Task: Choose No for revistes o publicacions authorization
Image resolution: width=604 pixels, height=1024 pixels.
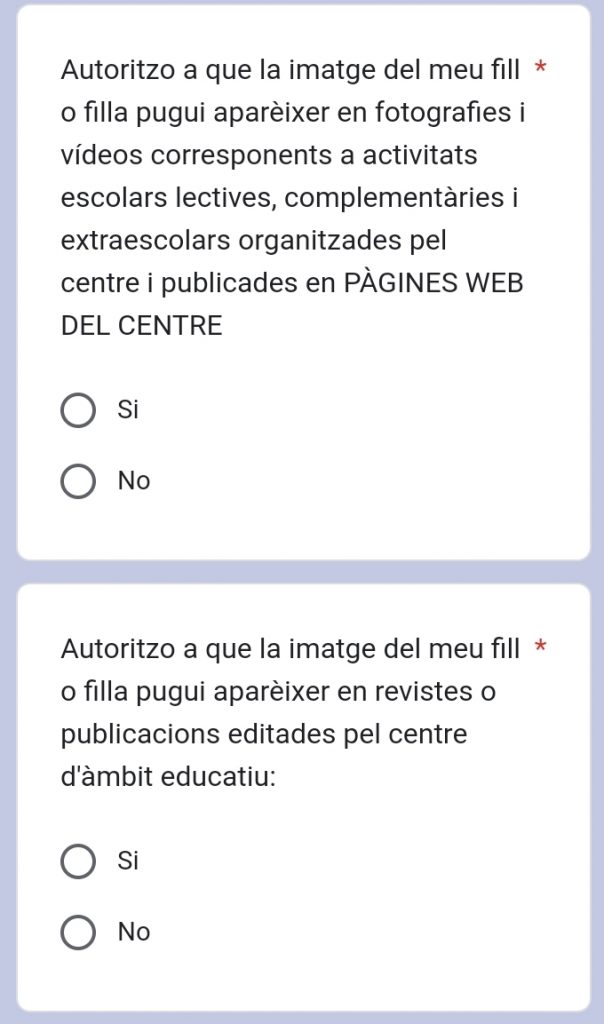Action: click(79, 932)
